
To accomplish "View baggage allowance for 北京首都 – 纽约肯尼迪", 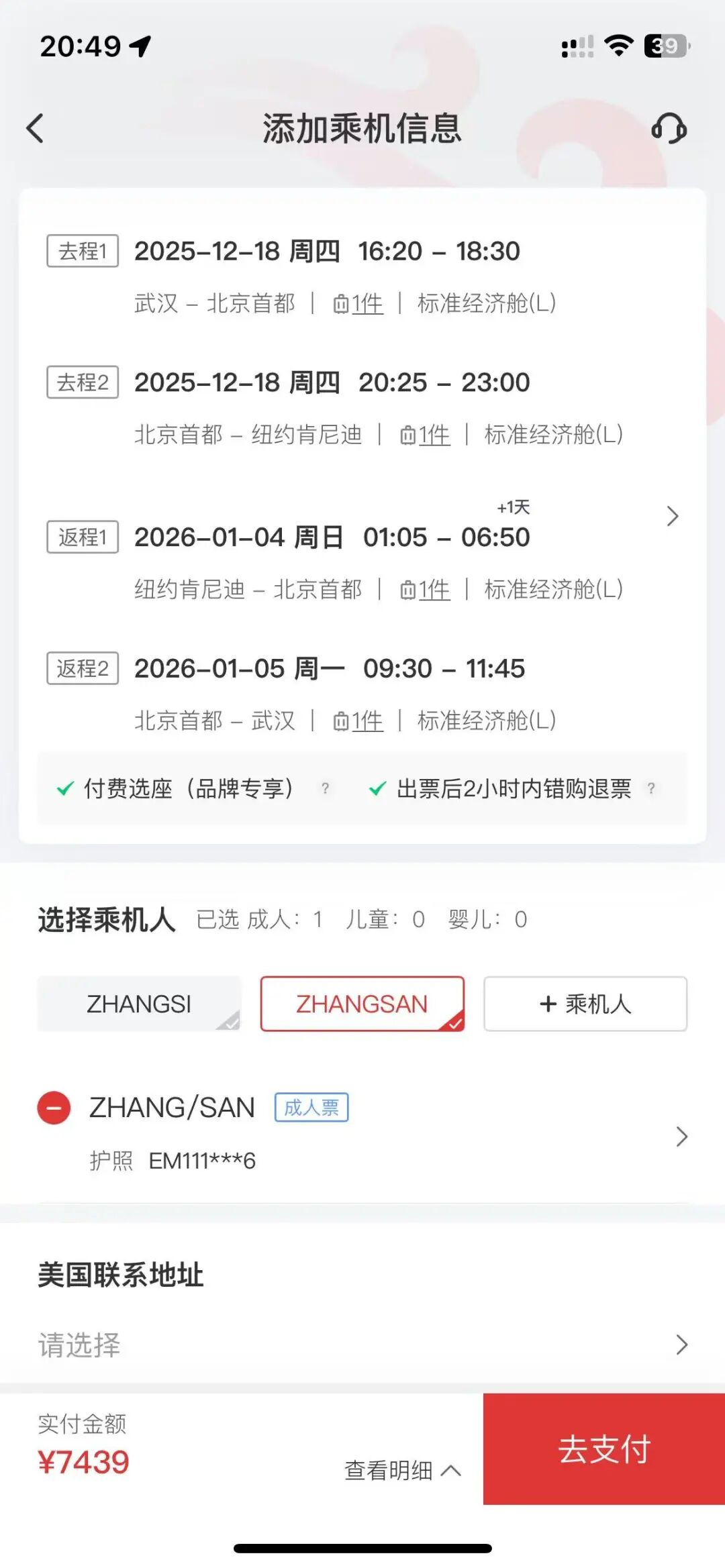I will 426,435.
